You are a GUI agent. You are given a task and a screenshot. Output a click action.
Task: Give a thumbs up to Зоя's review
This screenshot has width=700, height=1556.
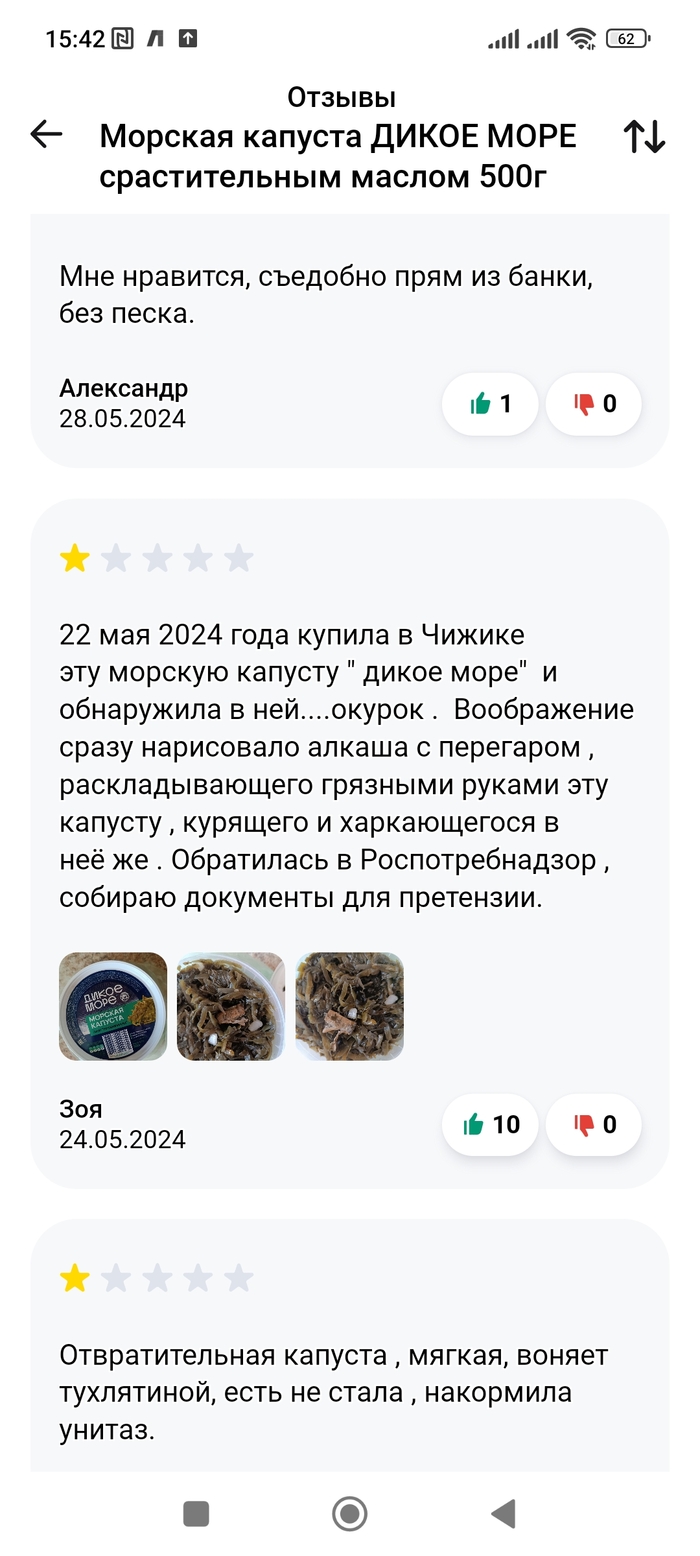(490, 1125)
